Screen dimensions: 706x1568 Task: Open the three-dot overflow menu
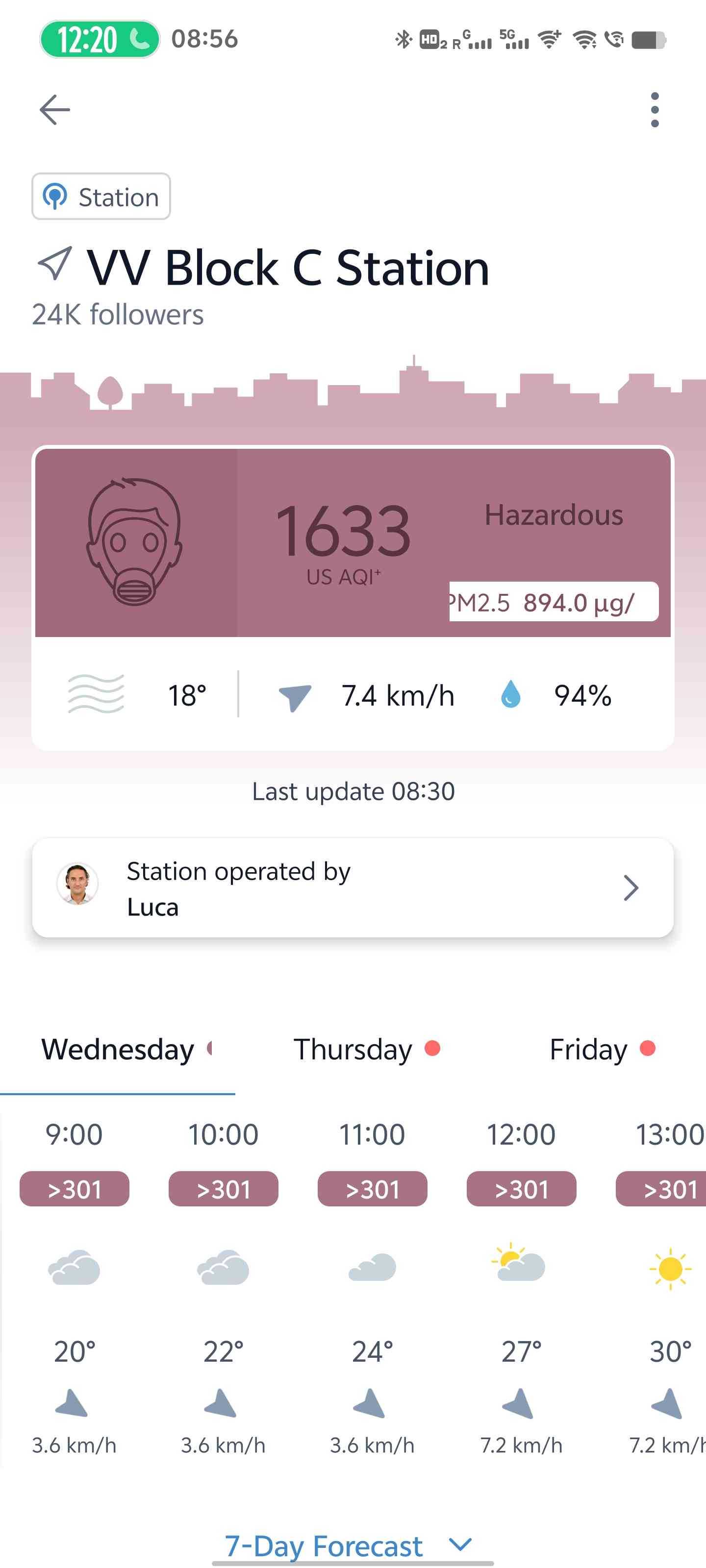(654, 110)
